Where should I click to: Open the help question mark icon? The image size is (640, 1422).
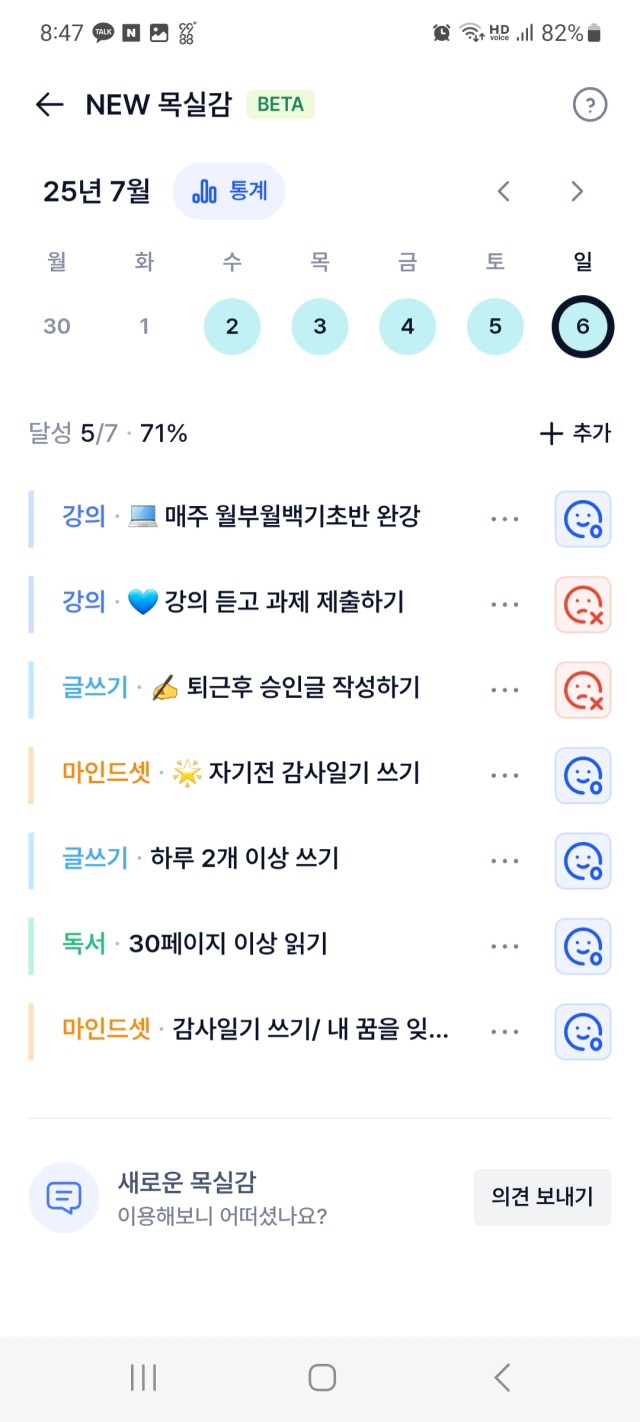point(590,104)
